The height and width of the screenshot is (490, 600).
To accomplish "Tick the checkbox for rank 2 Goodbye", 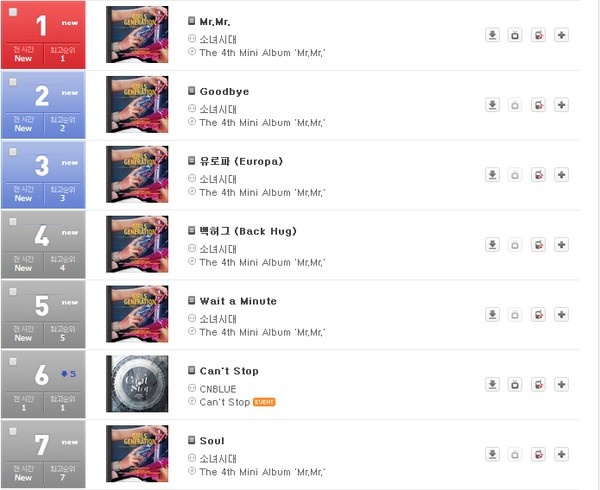I will [13, 82].
